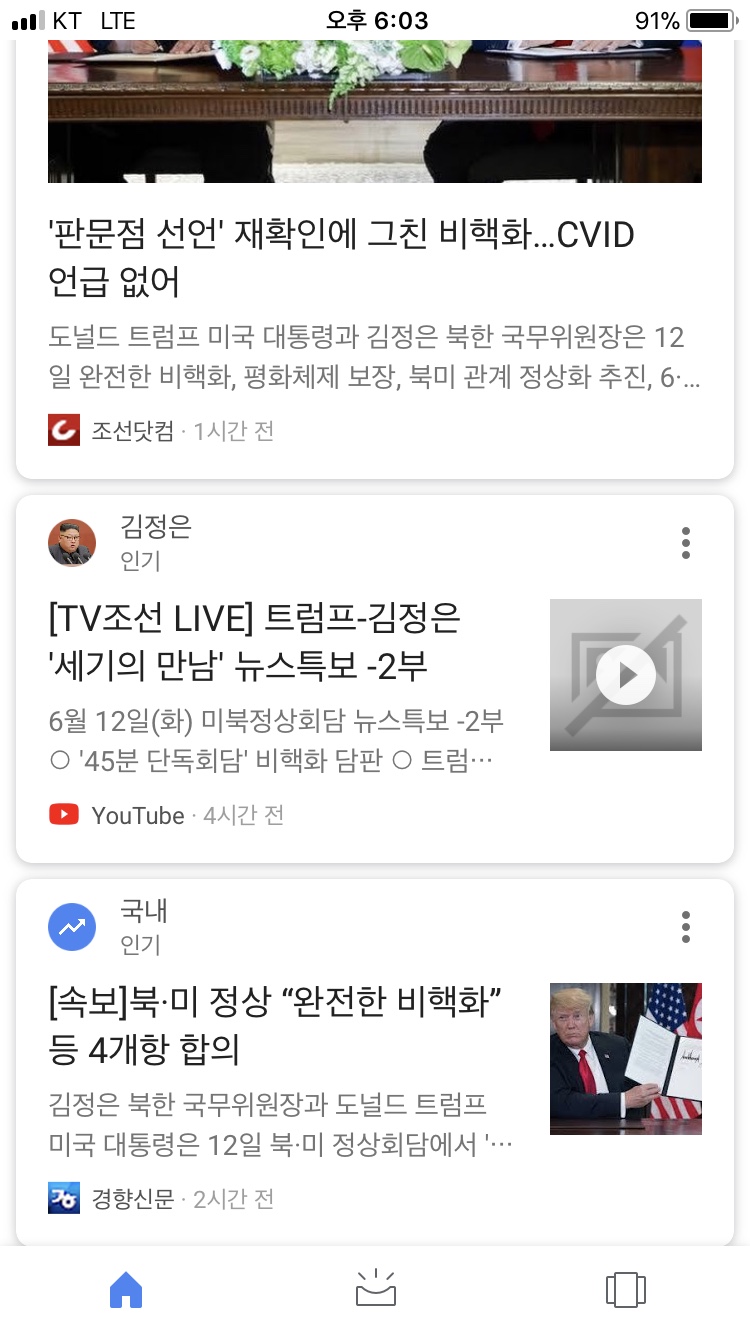Image resolution: width=750 pixels, height=1334 pixels.
Task: Open the 국내 topic header
Action: (143, 927)
